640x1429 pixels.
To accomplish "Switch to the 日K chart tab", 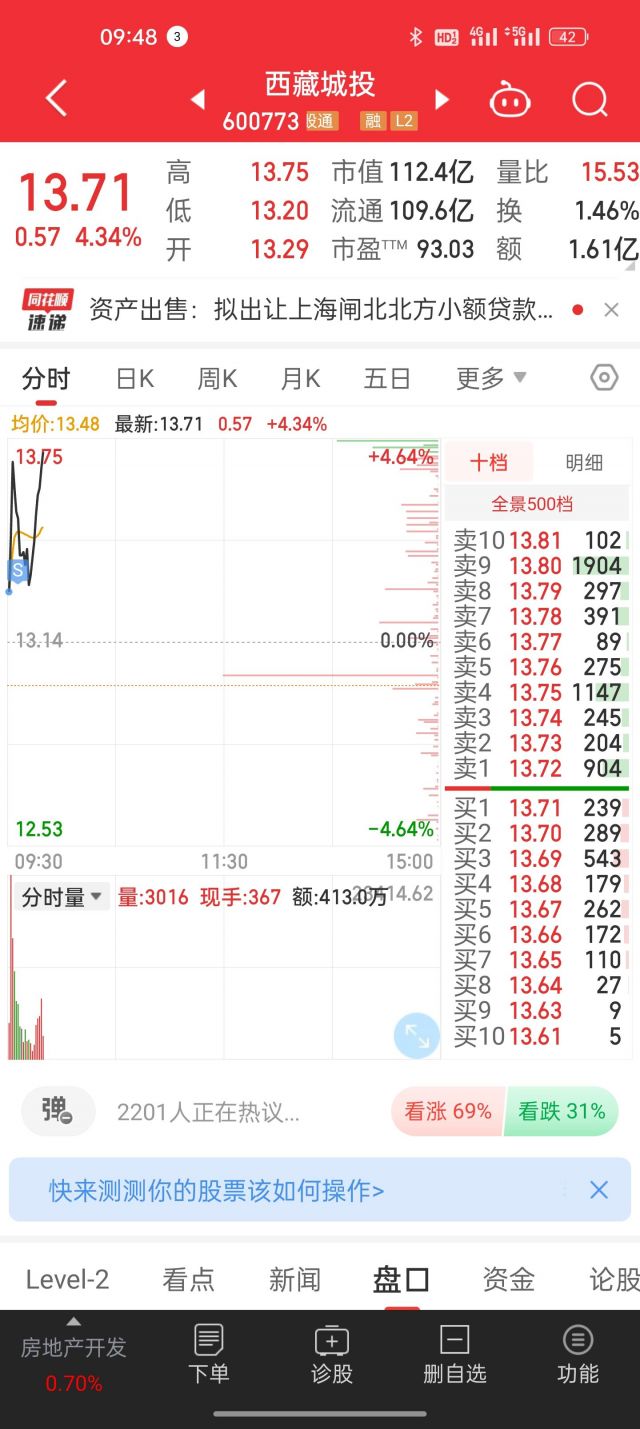I will 135,379.
